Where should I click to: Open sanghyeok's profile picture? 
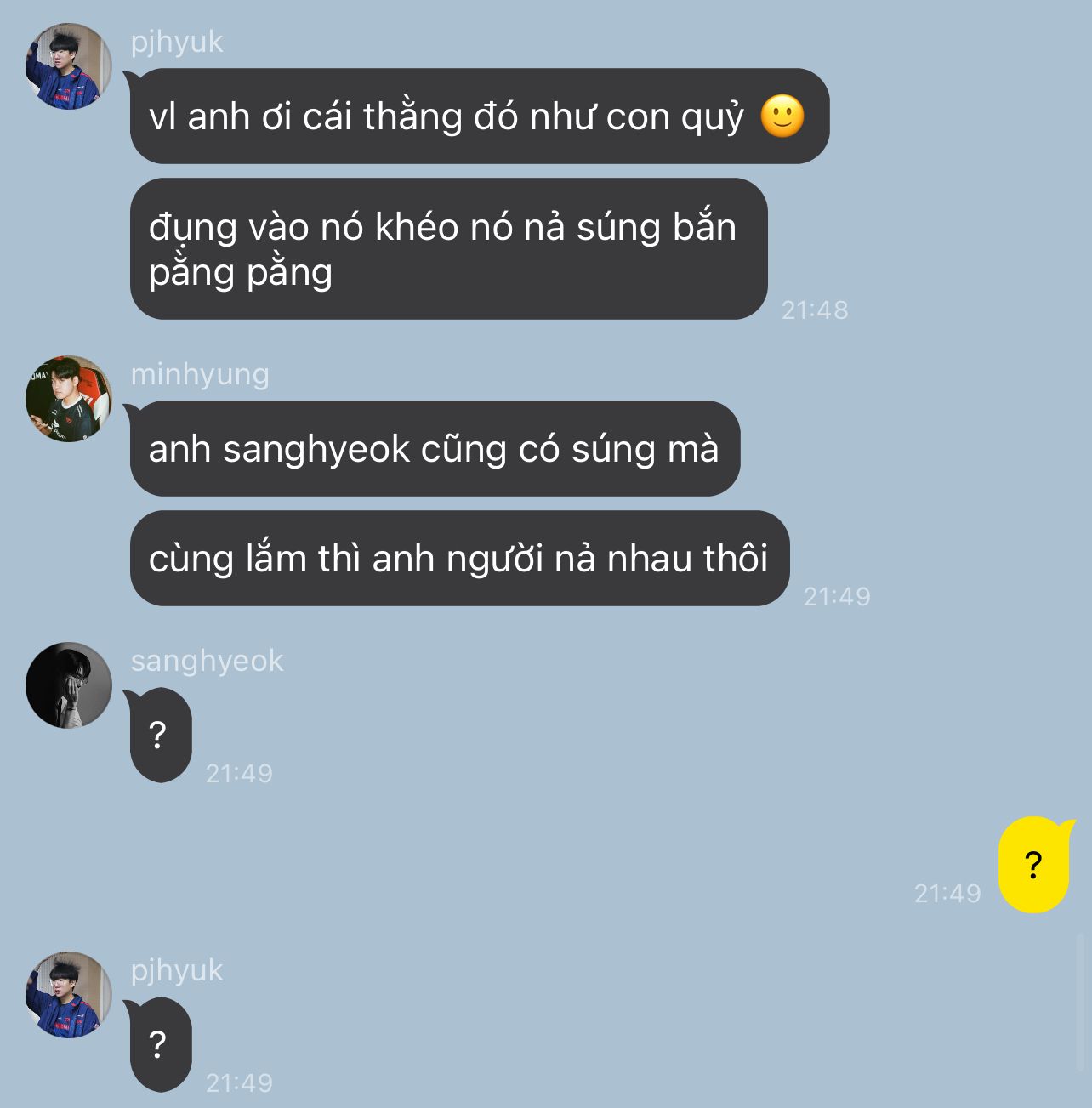tap(69, 685)
